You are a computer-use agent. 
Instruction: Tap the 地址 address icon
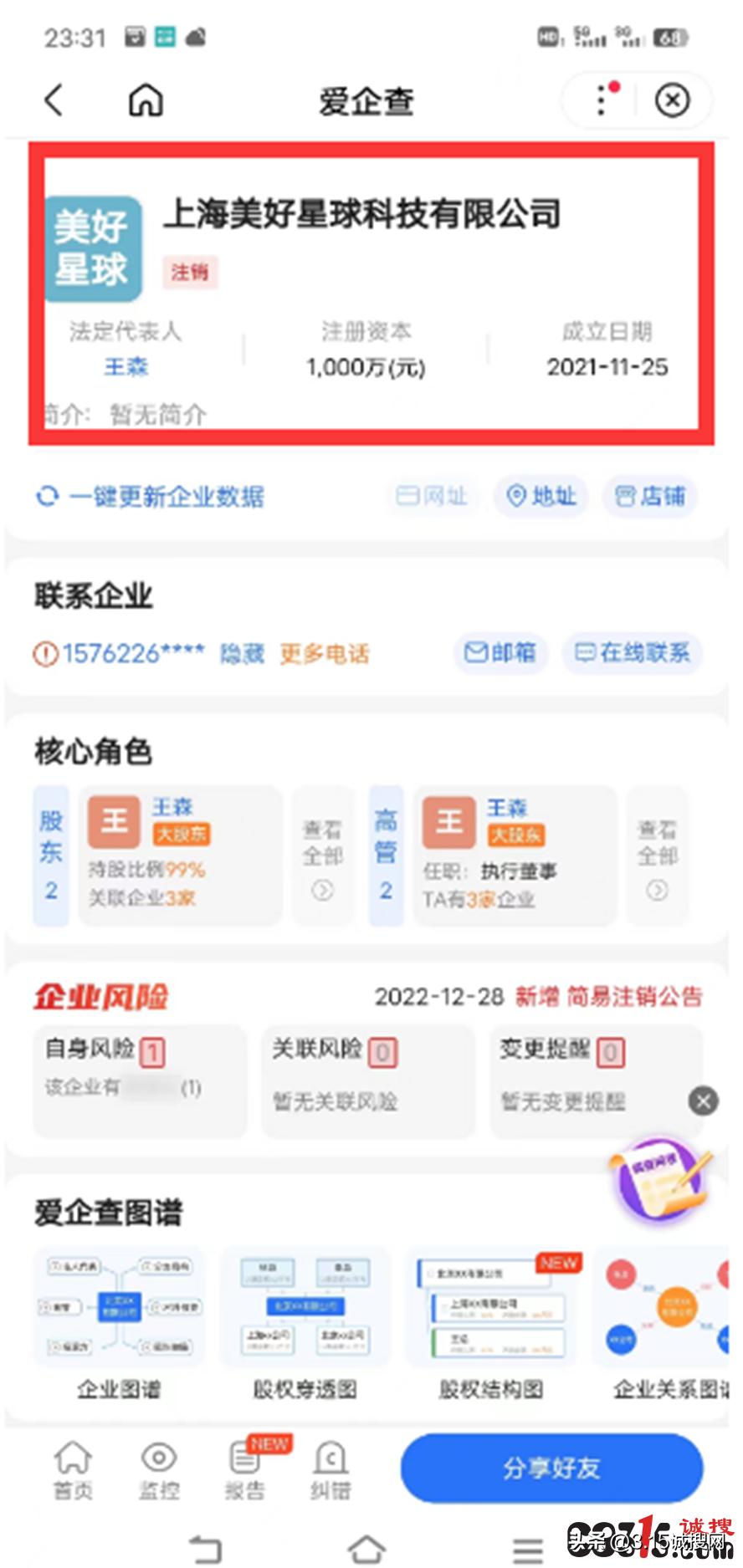point(541,497)
